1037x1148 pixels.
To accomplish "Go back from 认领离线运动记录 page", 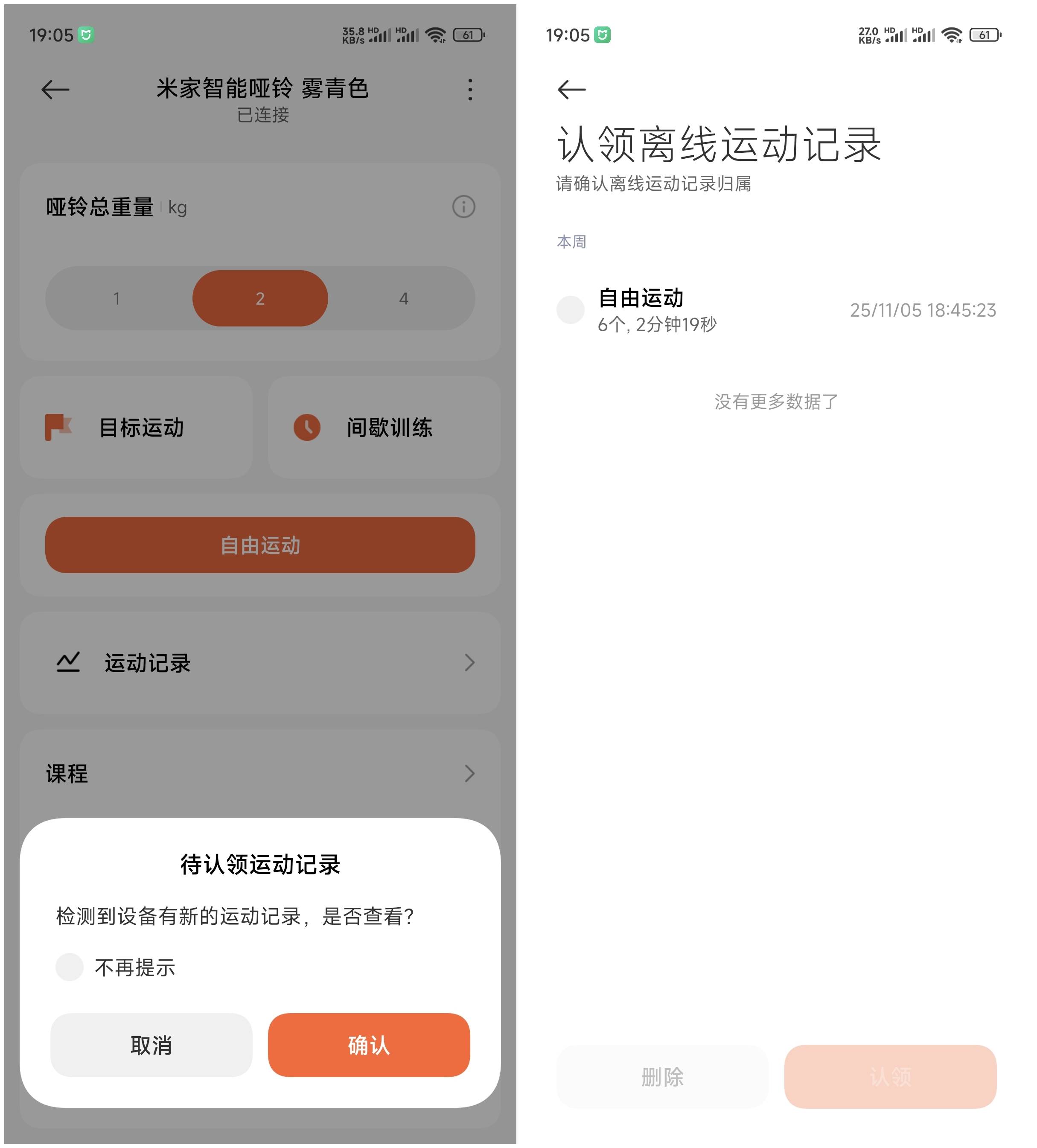I will point(571,89).
